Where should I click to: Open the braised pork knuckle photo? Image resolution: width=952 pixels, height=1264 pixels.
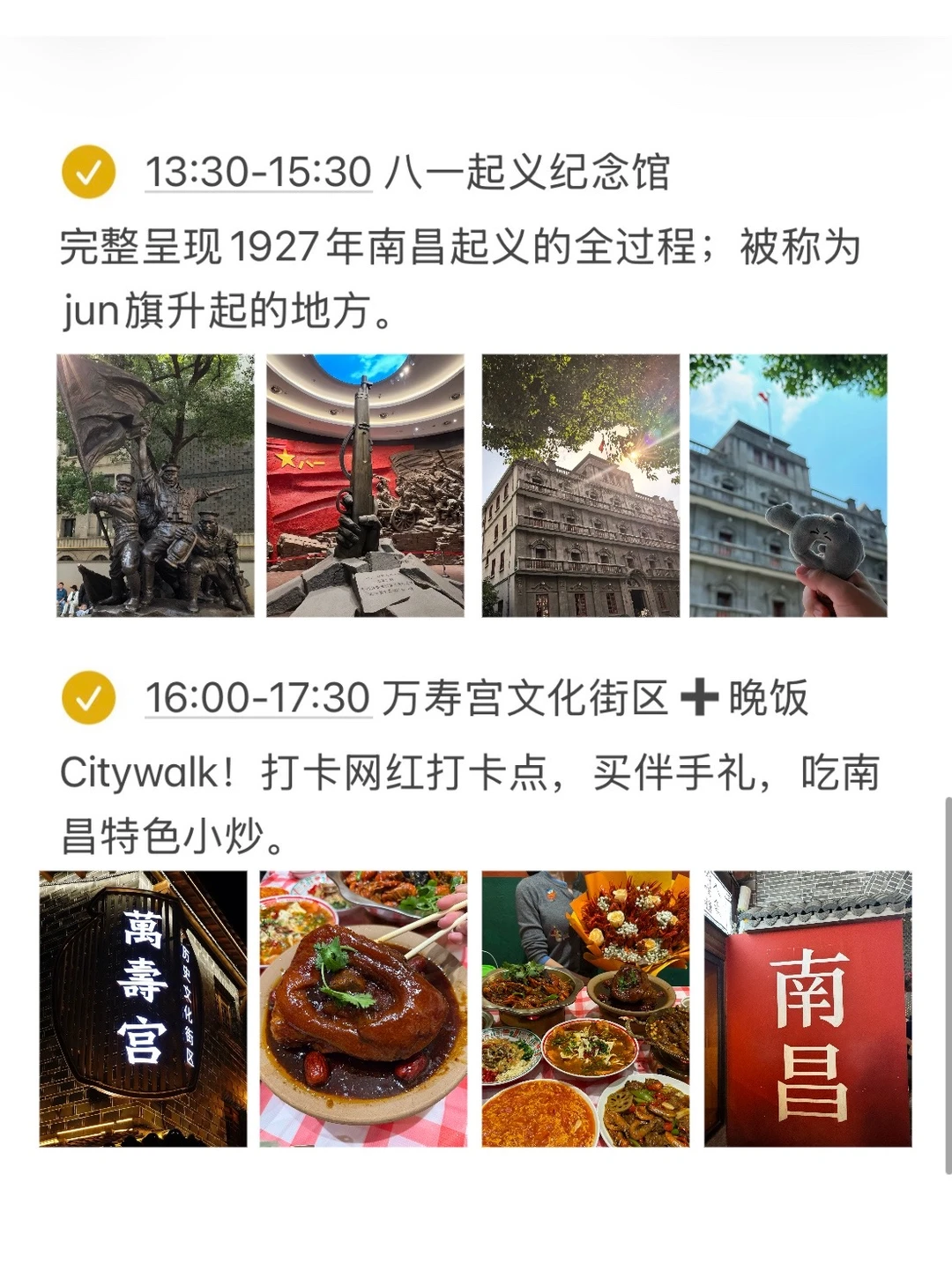(363, 1009)
